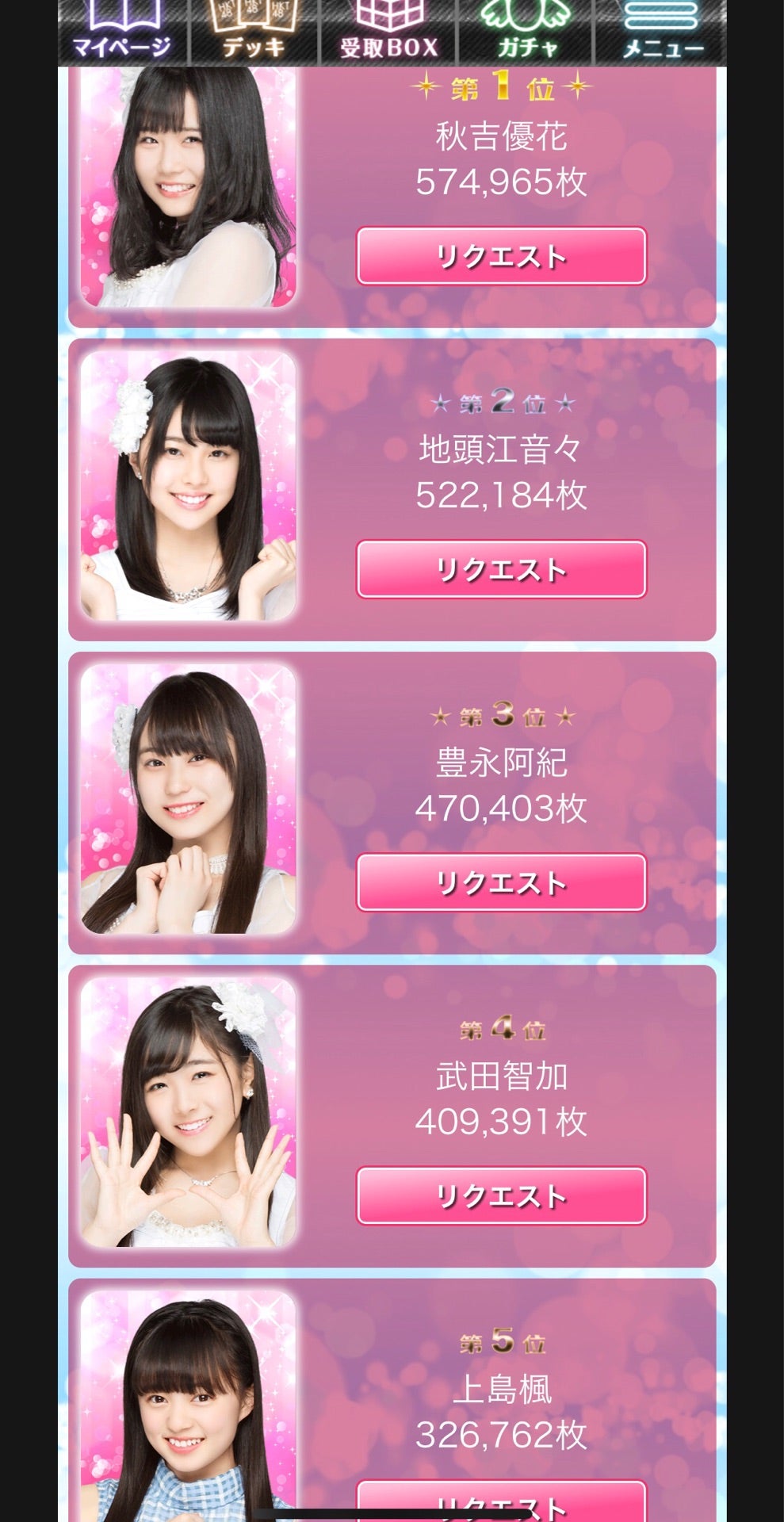The height and width of the screenshot is (1522, 784).
Task: Tap リクエスト for 武田智加
Action: 501,1195
